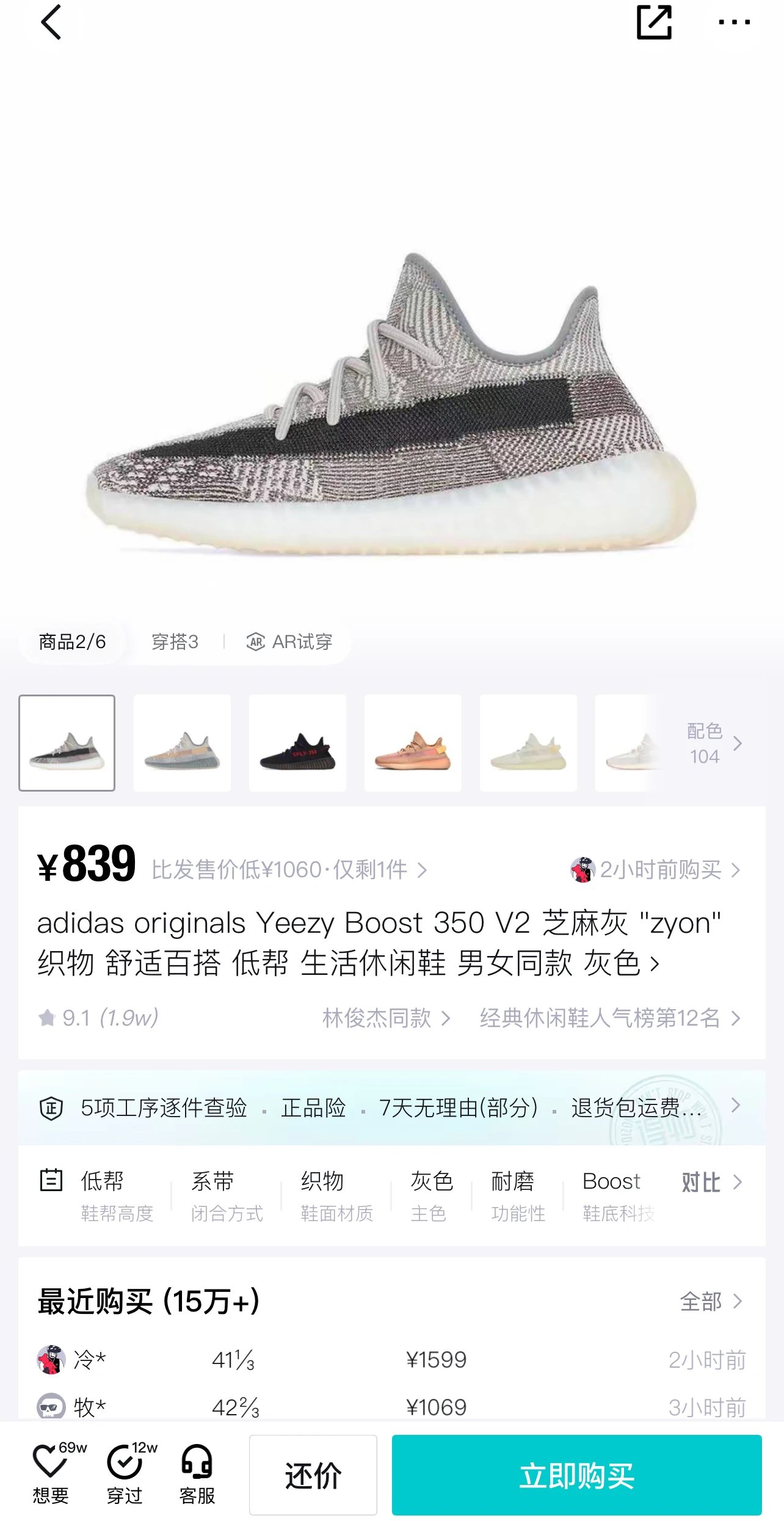This screenshot has height=1521, width=784.
Task: Expand the 5项工序逐件查验 guarantee row
Action: 391,1107
